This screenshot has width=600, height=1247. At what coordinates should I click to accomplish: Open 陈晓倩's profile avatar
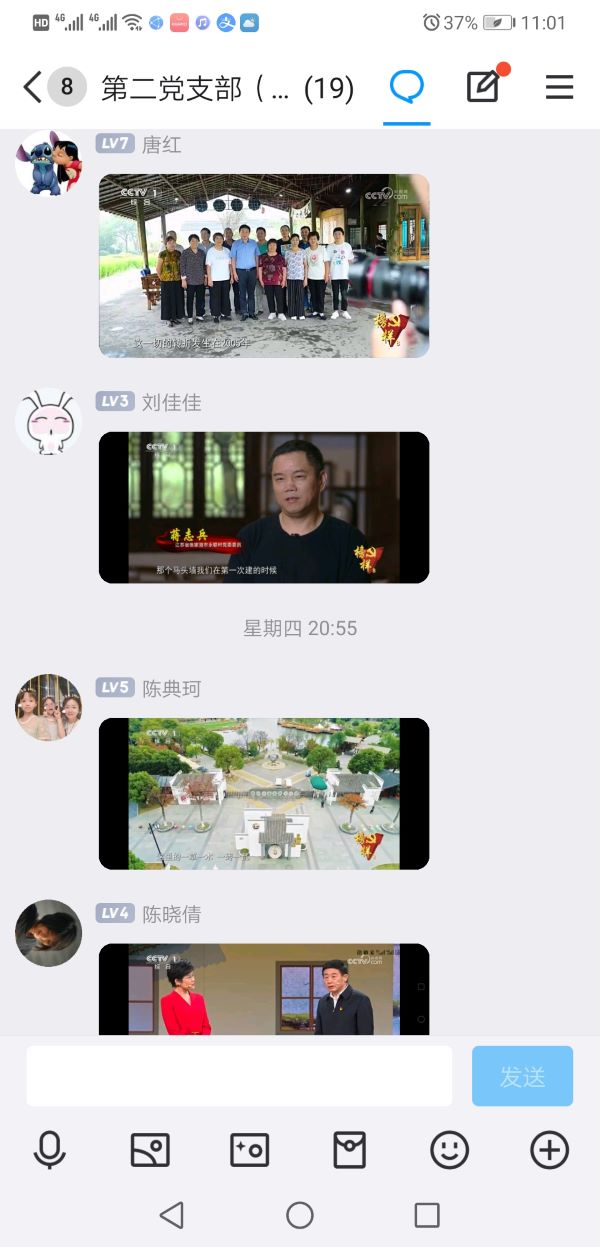click(x=48, y=932)
